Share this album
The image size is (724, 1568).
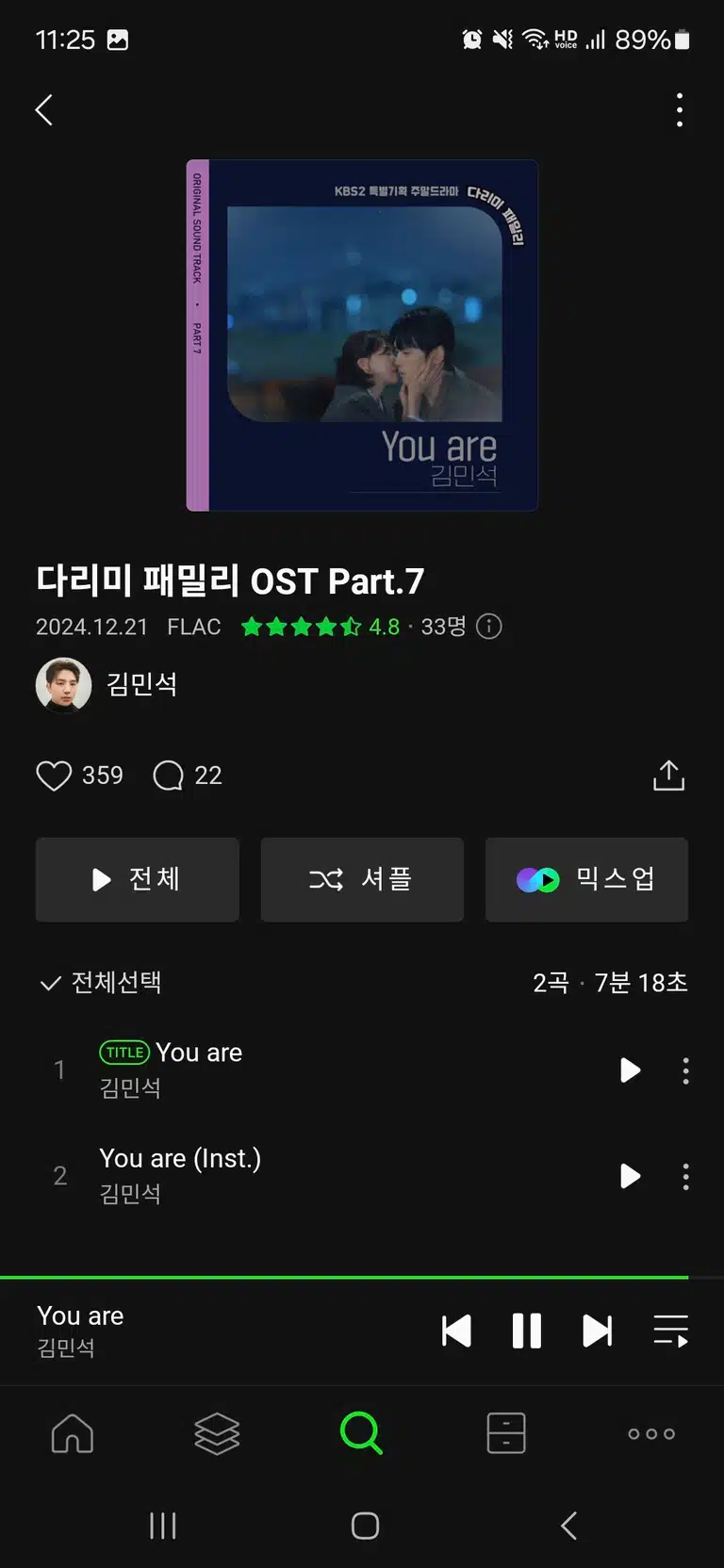(668, 776)
